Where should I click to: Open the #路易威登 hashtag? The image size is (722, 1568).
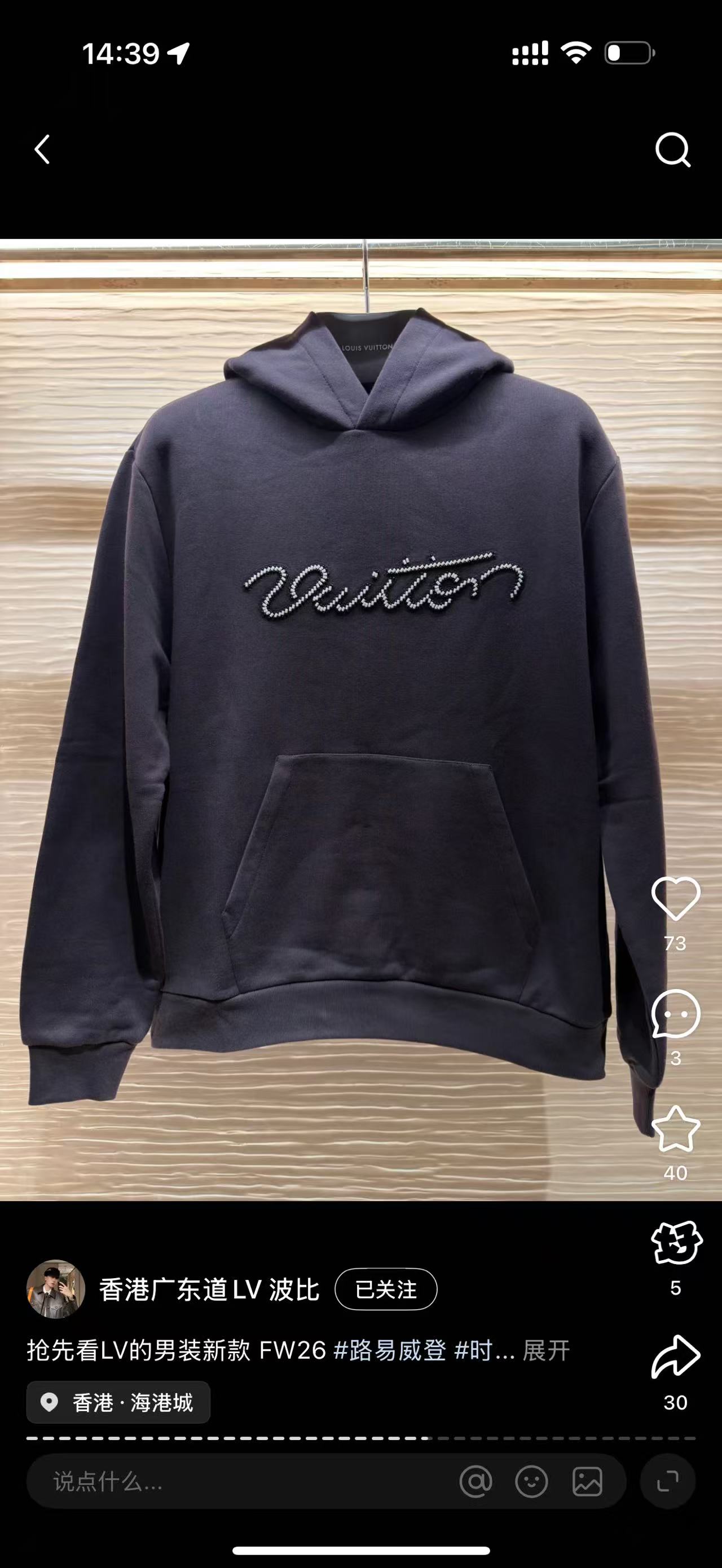pyautogui.click(x=390, y=1351)
